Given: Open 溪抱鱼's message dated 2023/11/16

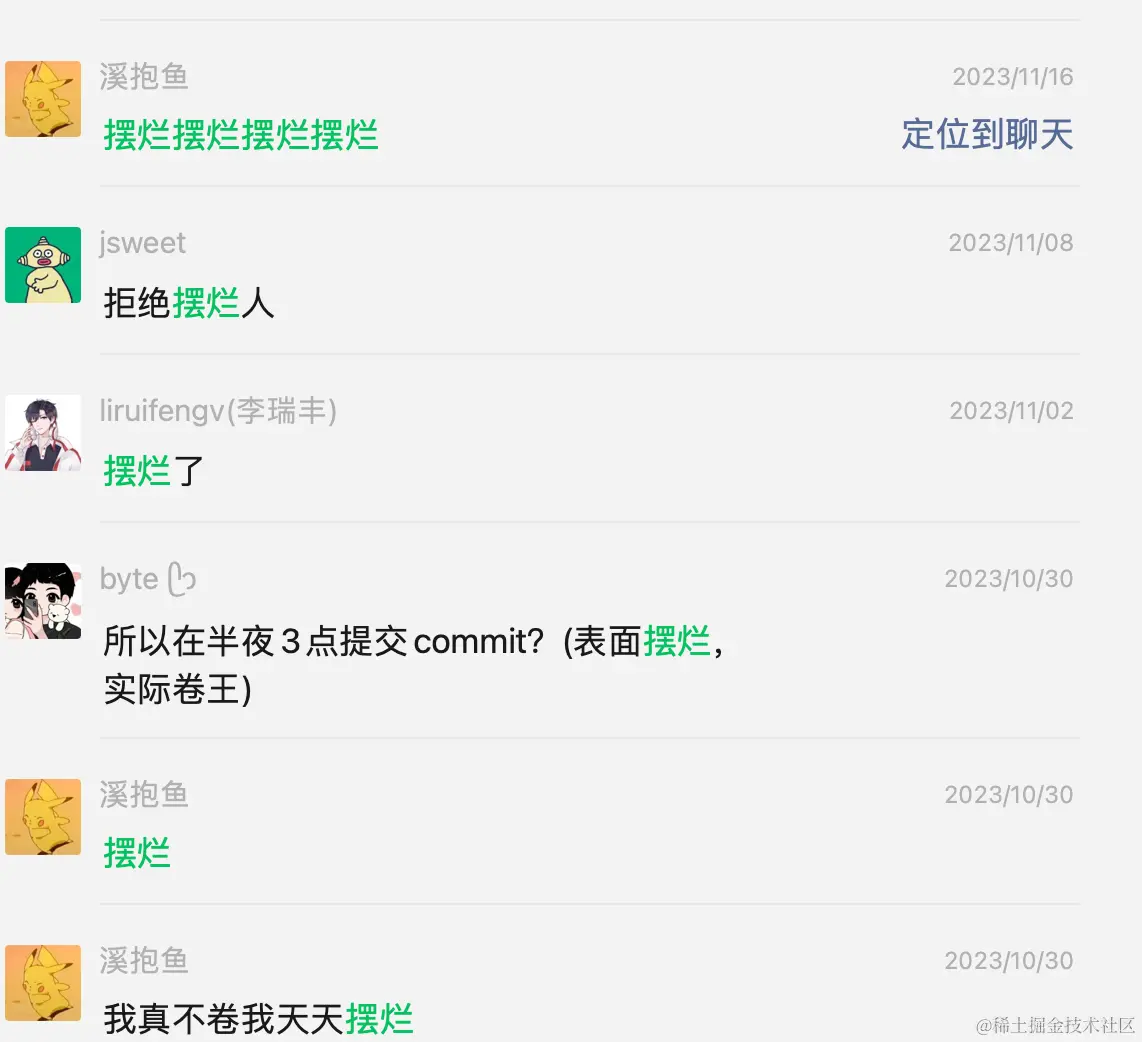Looking at the screenshot, I should [241, 135].
